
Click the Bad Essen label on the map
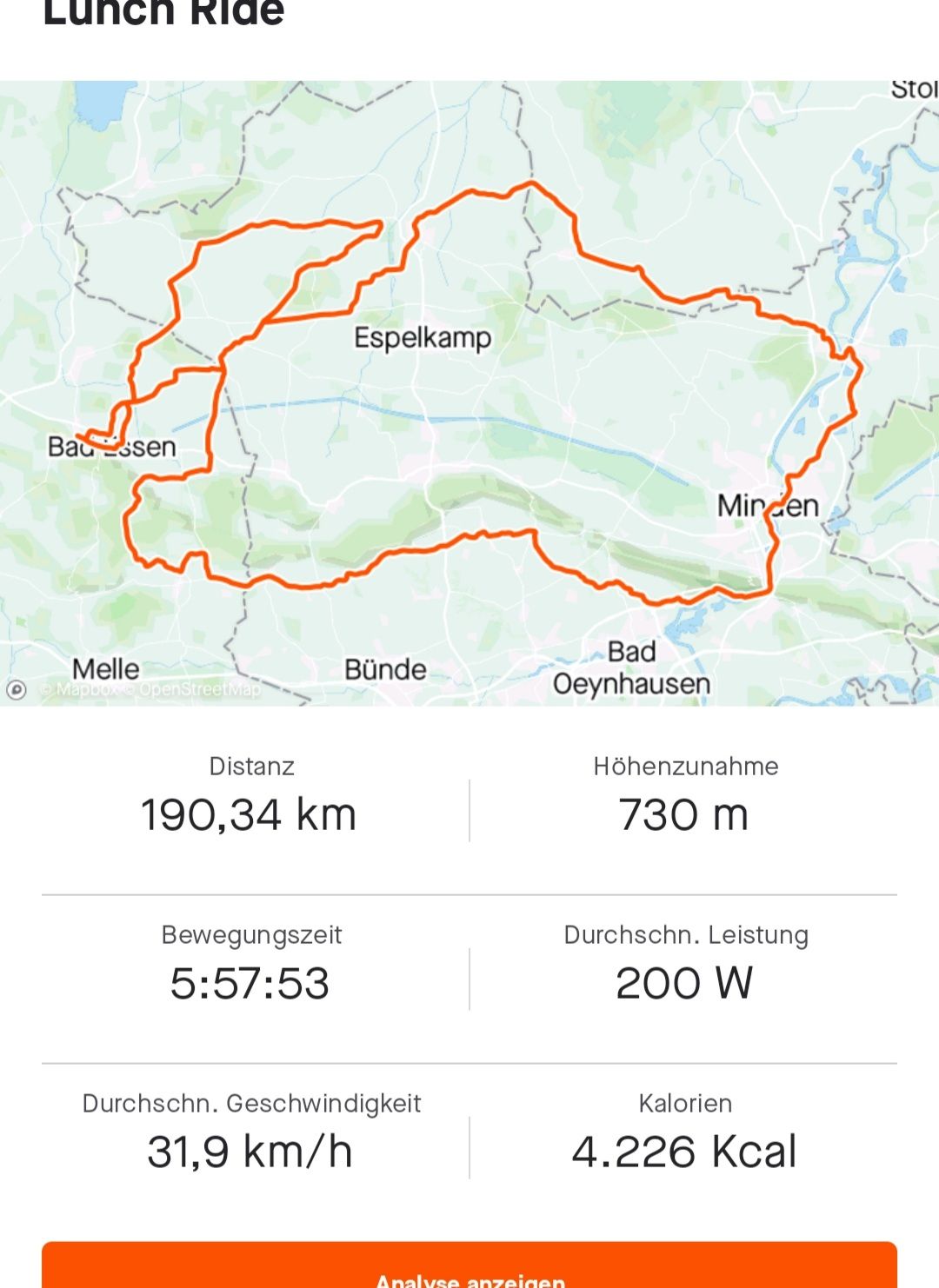point(114,446)
